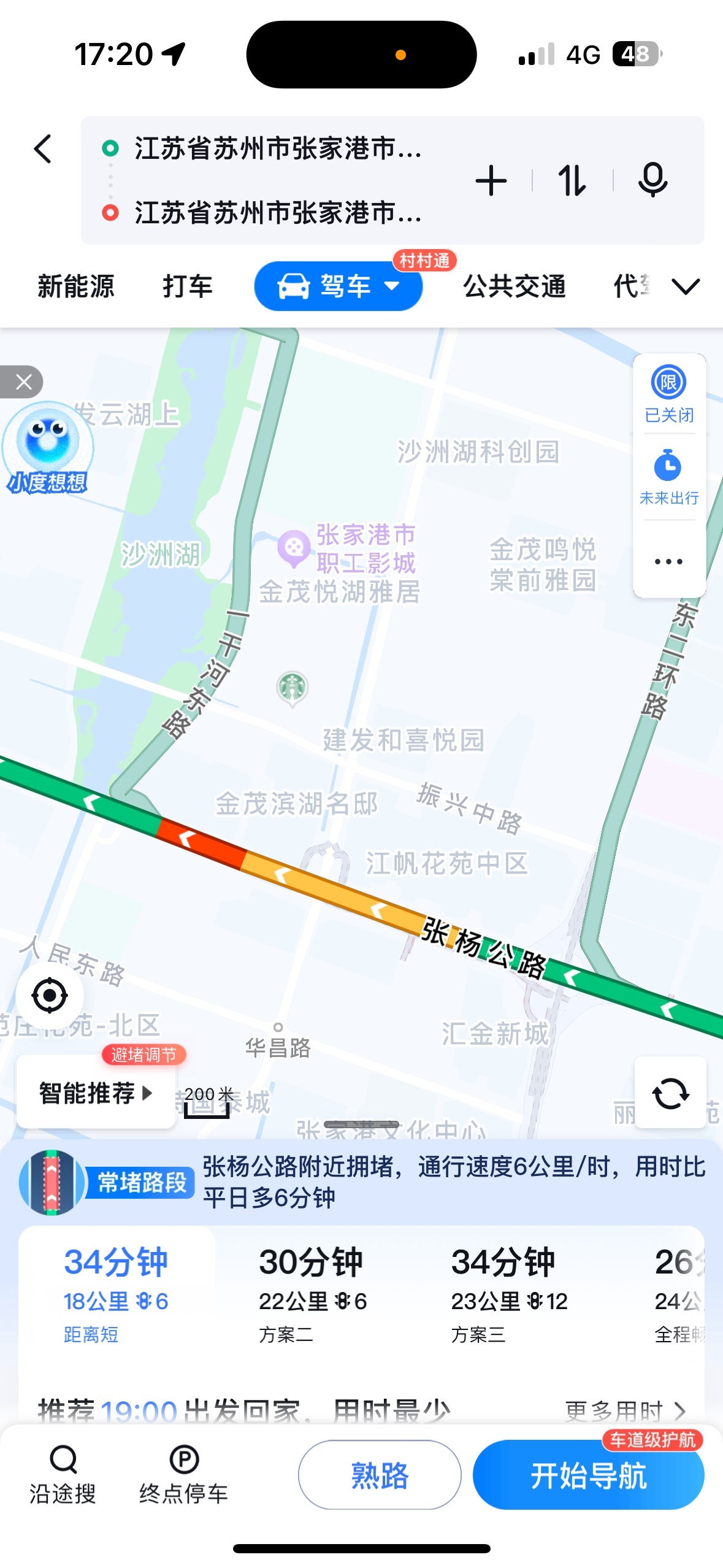The width and height of the screenshot is (723, 1568).
Task: Start navigation with 开始导航
Action: click(588, 1475)
